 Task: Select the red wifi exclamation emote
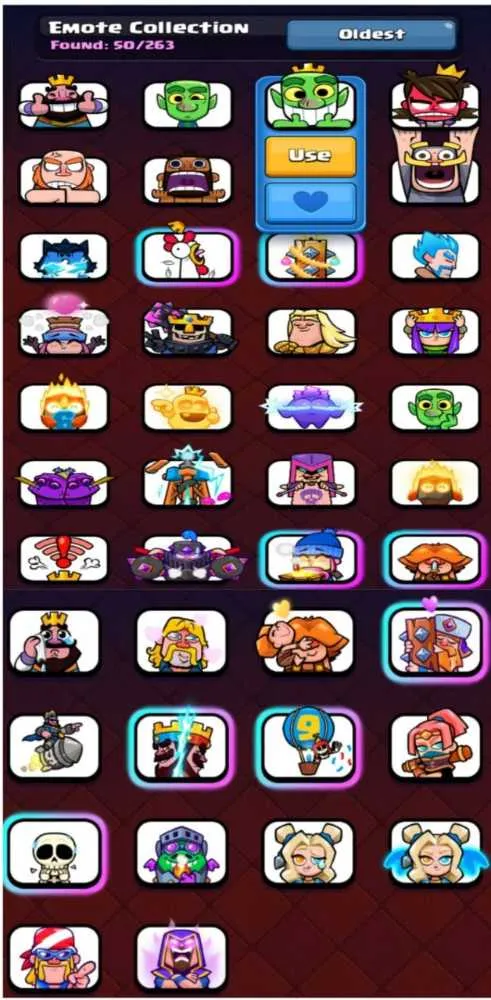(64, 558)
